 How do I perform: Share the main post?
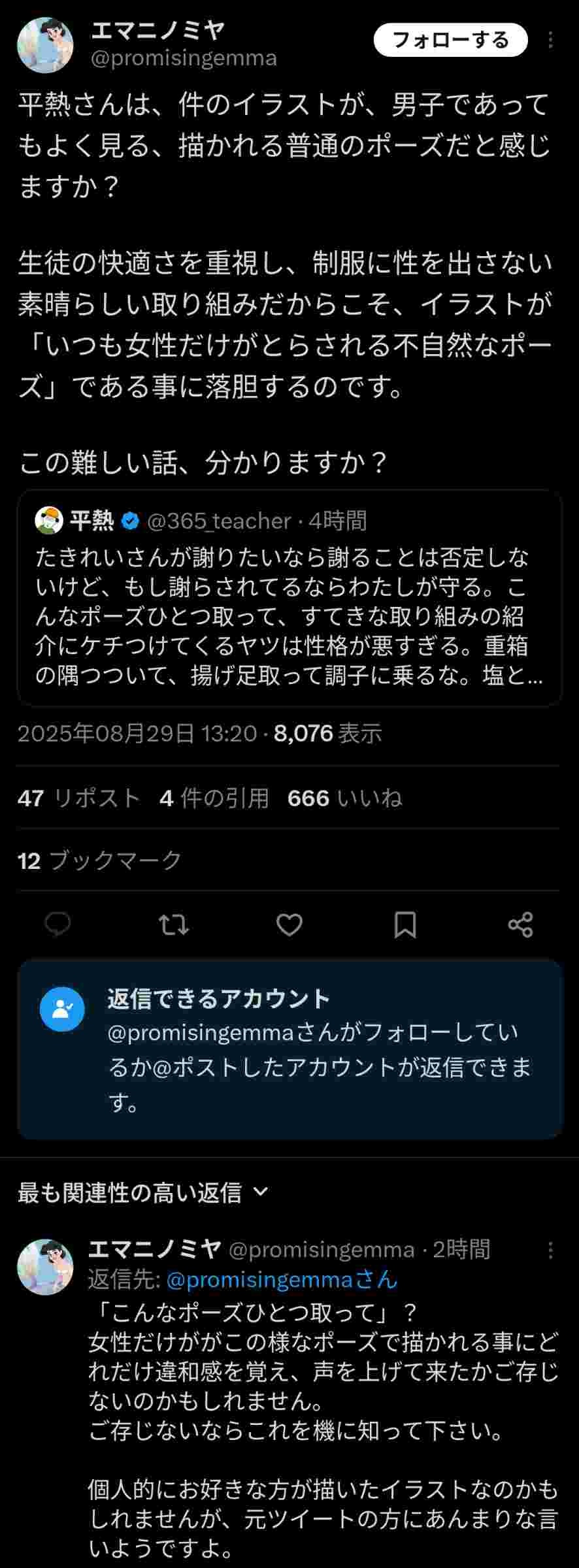[x=521, y=924]
